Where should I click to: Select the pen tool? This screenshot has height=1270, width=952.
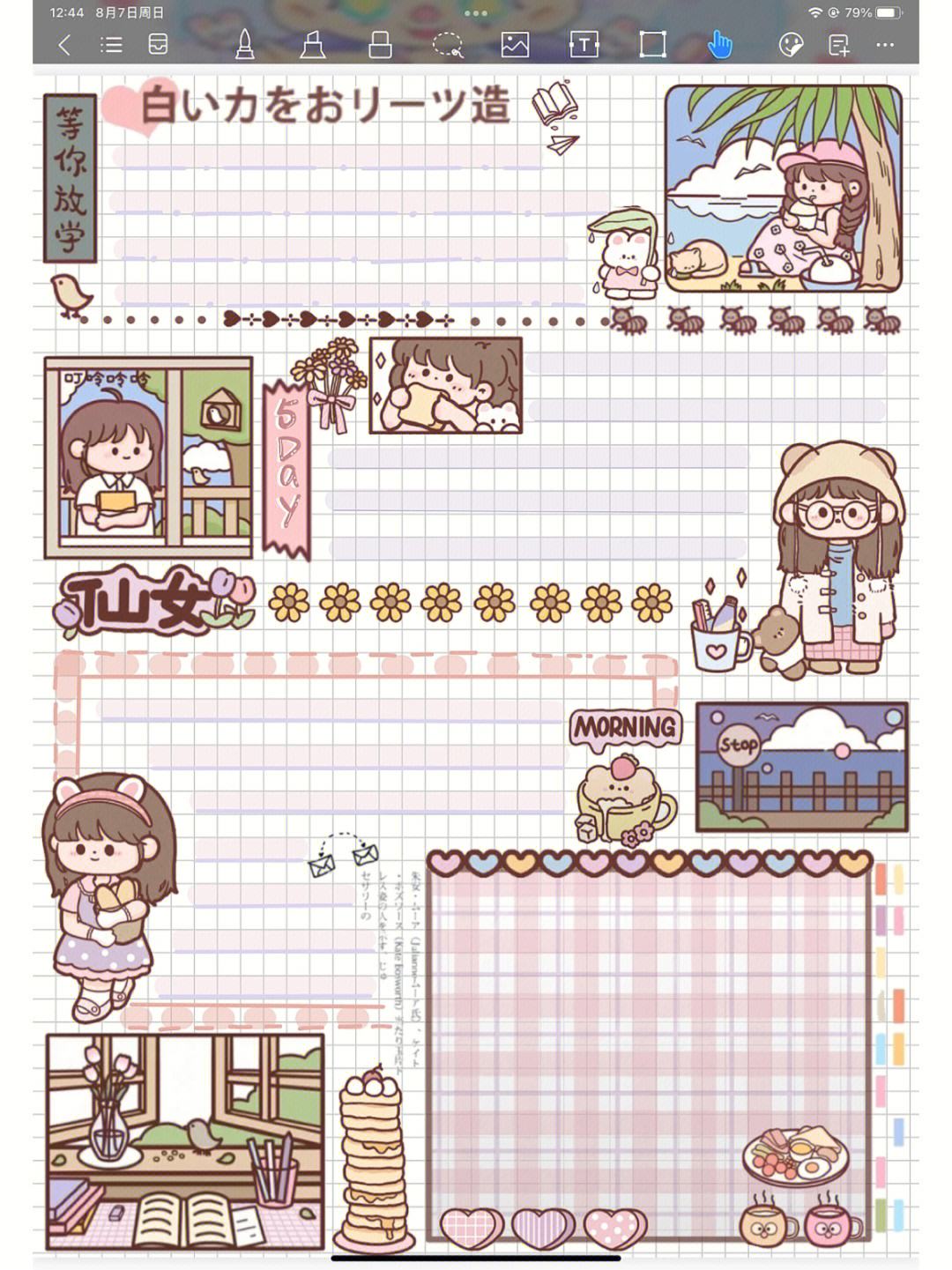(245, 44)
